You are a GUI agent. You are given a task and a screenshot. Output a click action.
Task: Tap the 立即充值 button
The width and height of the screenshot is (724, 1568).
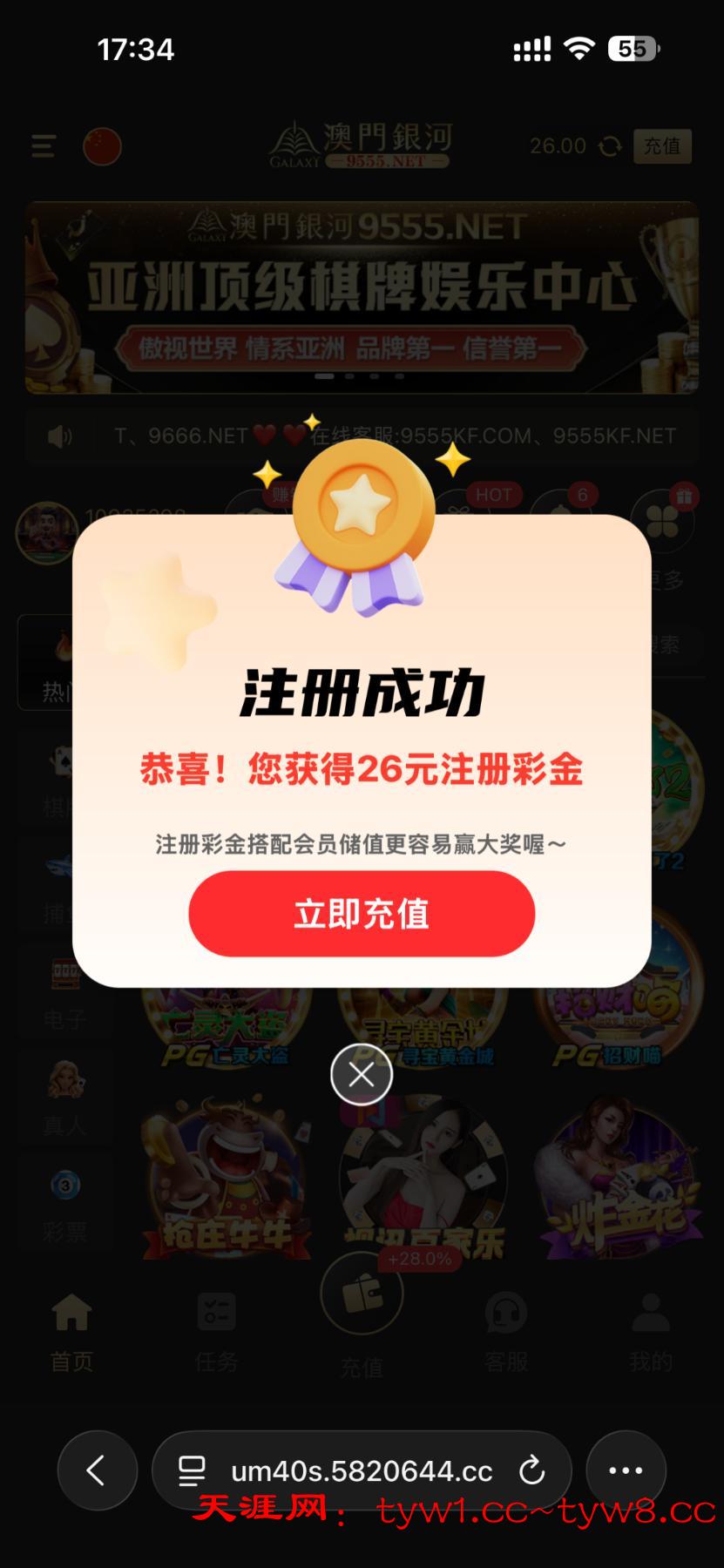click(x=361, y=913)
